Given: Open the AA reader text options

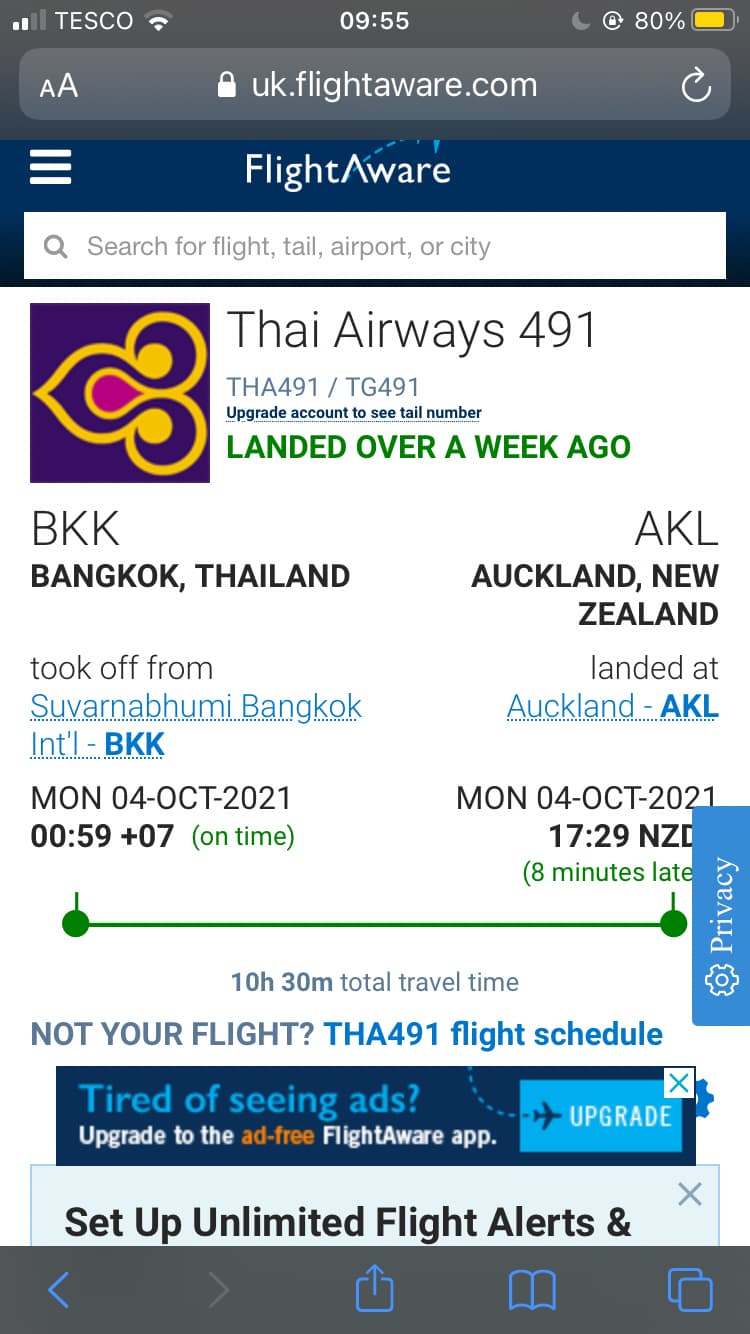Looking at the screenshot, I should 59,86.
